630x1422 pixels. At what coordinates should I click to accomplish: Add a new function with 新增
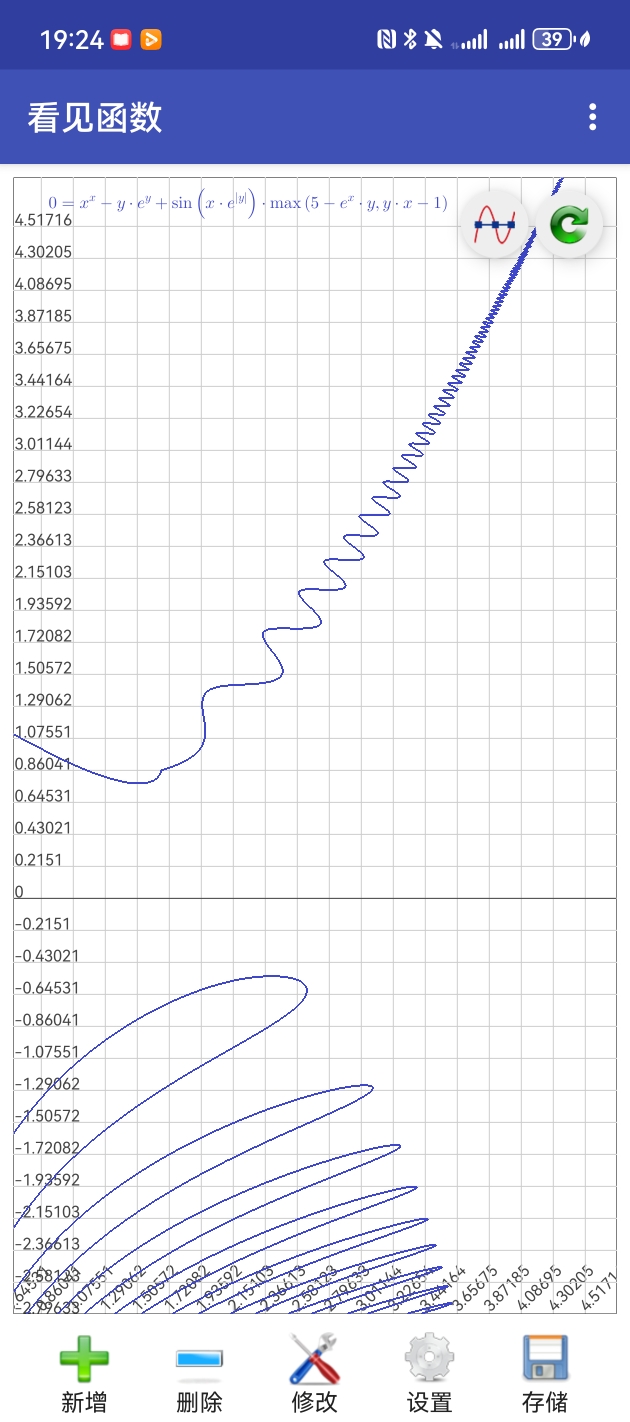(84, 1372)
